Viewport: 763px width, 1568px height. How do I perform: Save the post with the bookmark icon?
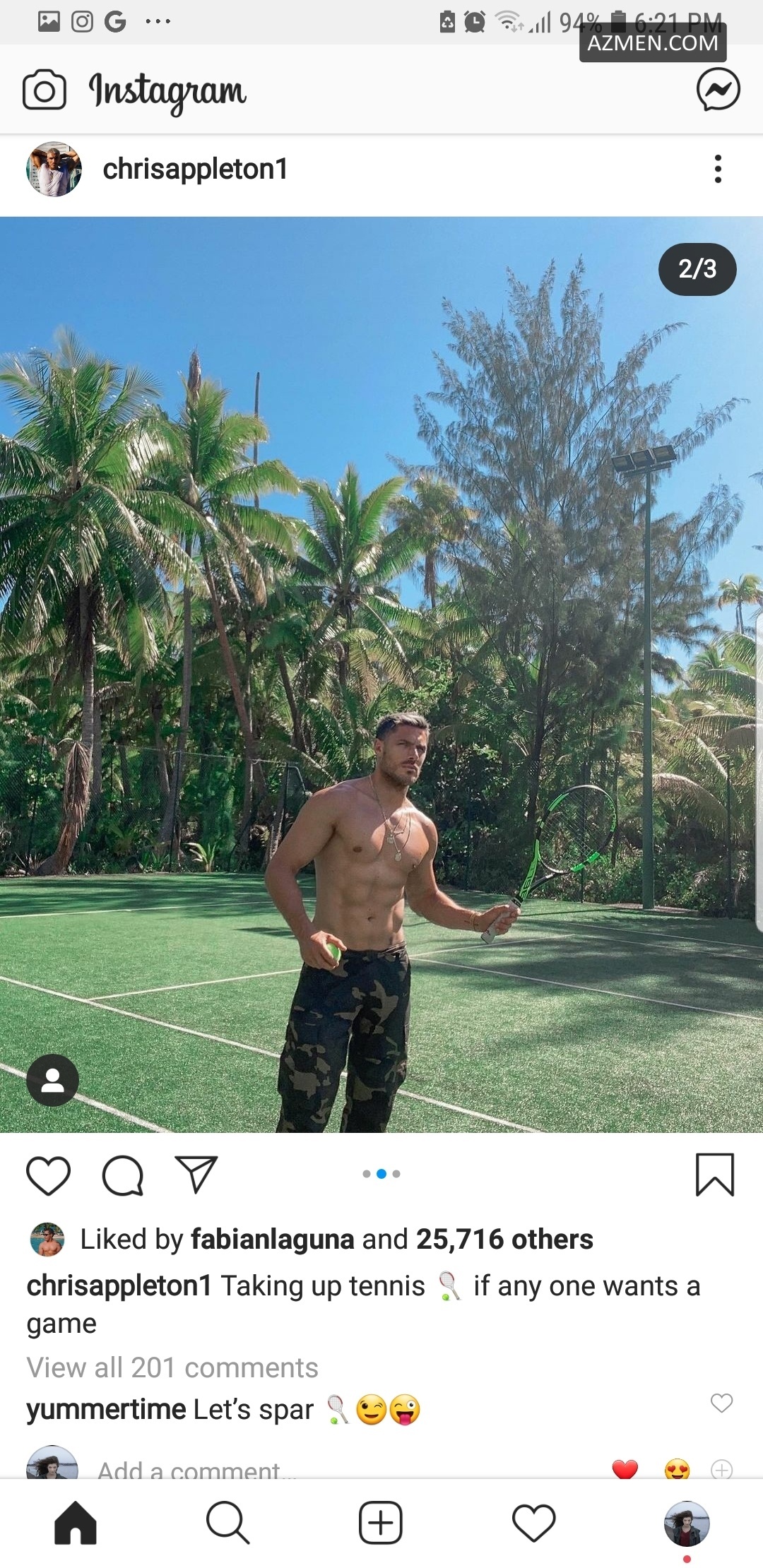pos(715,1175)
